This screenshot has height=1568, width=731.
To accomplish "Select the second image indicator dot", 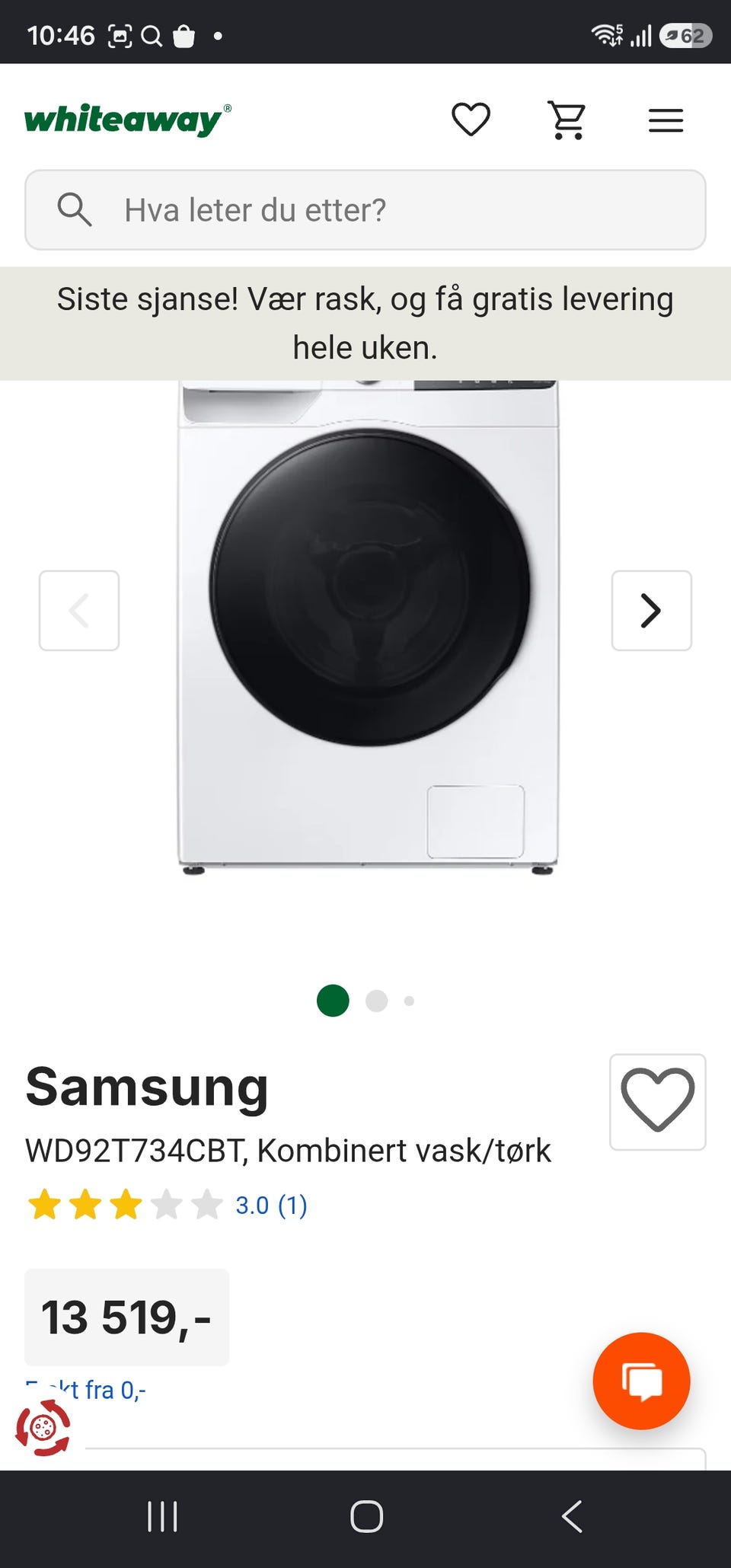I will point(377,1001).
